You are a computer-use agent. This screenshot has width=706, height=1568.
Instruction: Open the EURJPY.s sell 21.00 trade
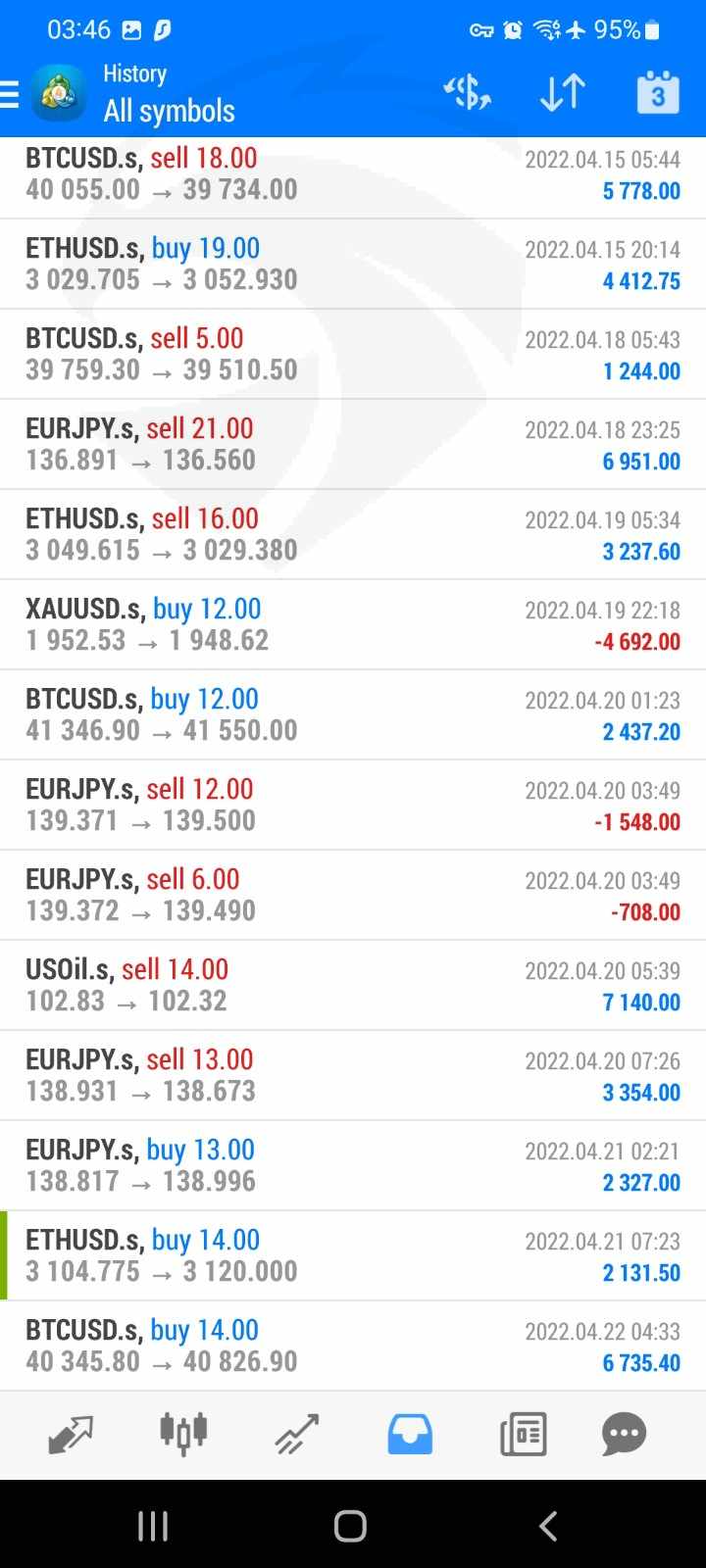[353, 445]
